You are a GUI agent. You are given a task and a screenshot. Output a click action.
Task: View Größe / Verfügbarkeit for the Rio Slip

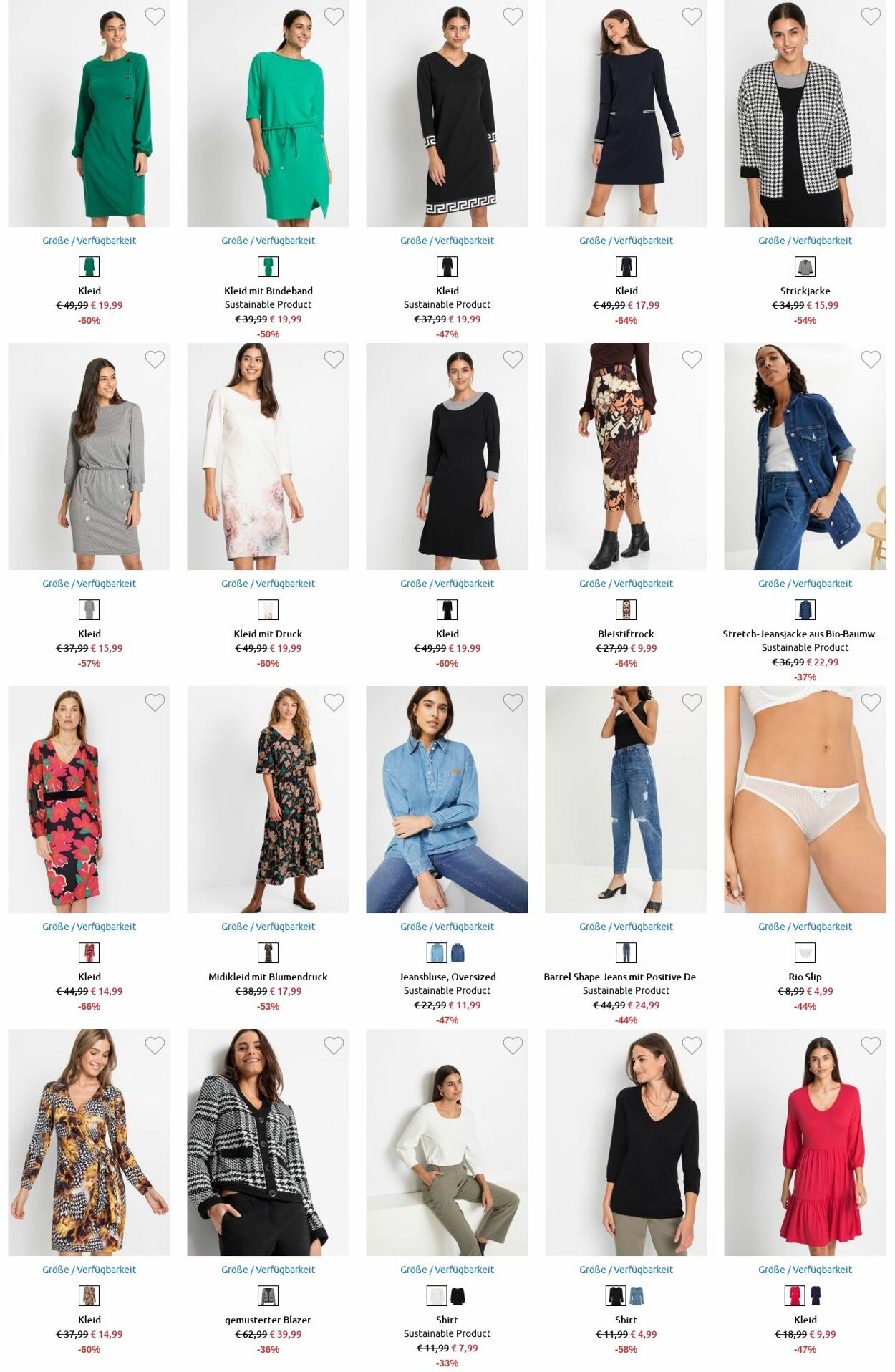coord(805,927)
